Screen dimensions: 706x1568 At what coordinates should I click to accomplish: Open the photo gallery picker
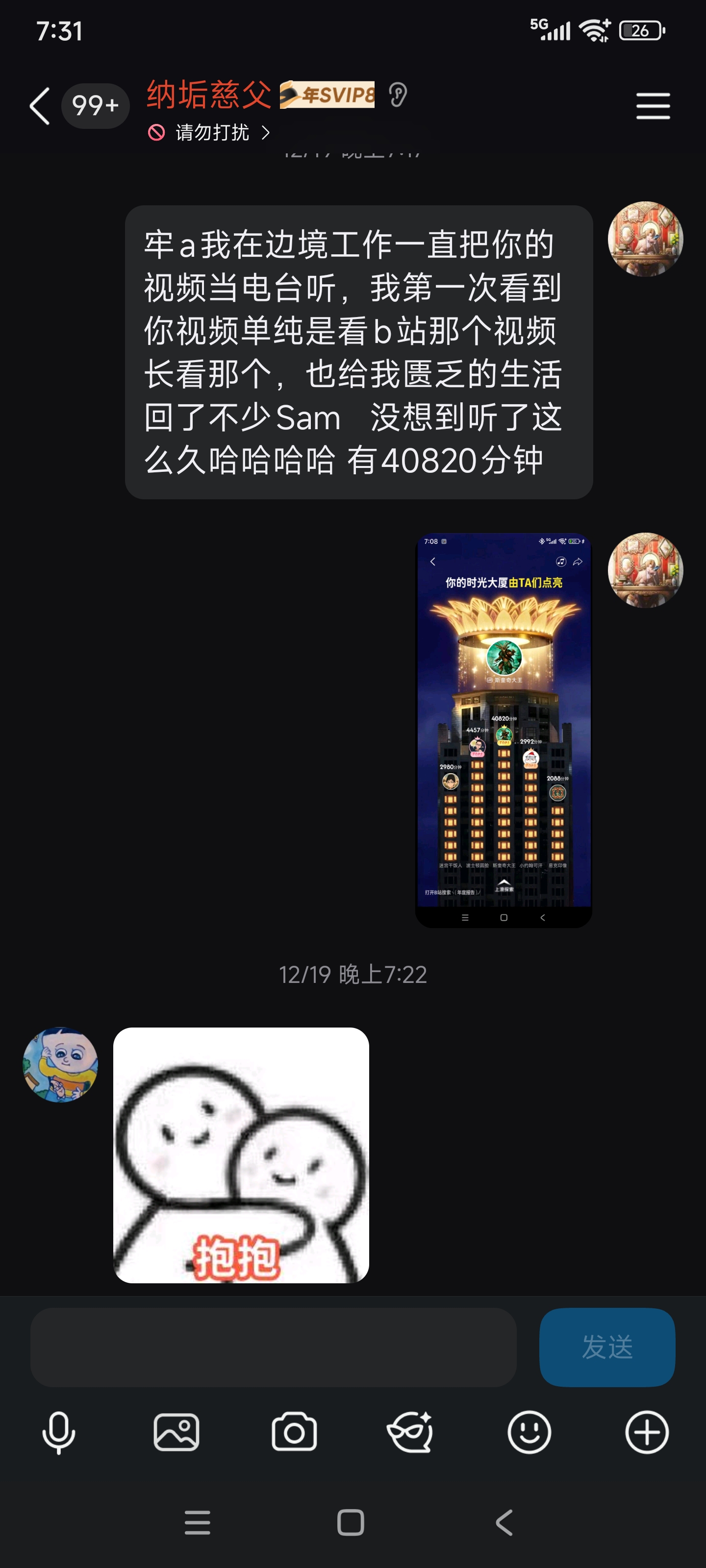click(176, 1432)
